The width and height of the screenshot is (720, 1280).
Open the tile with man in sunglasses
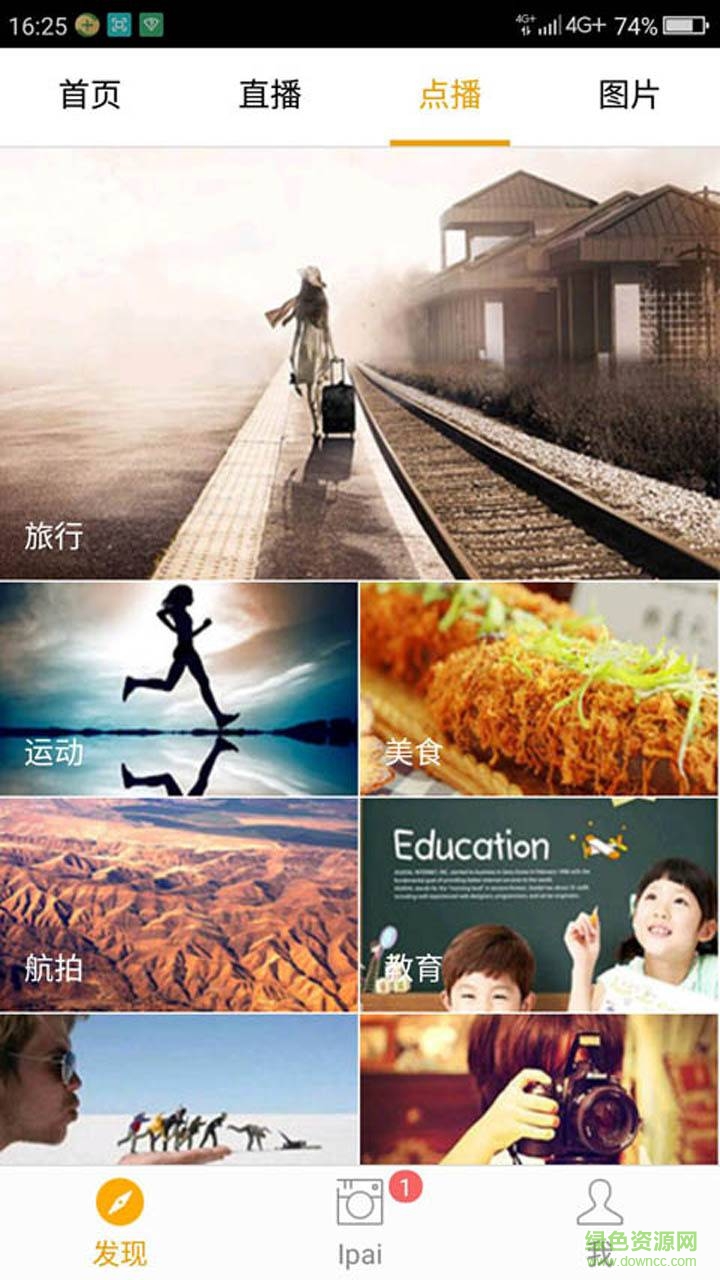click(178, 1090)
